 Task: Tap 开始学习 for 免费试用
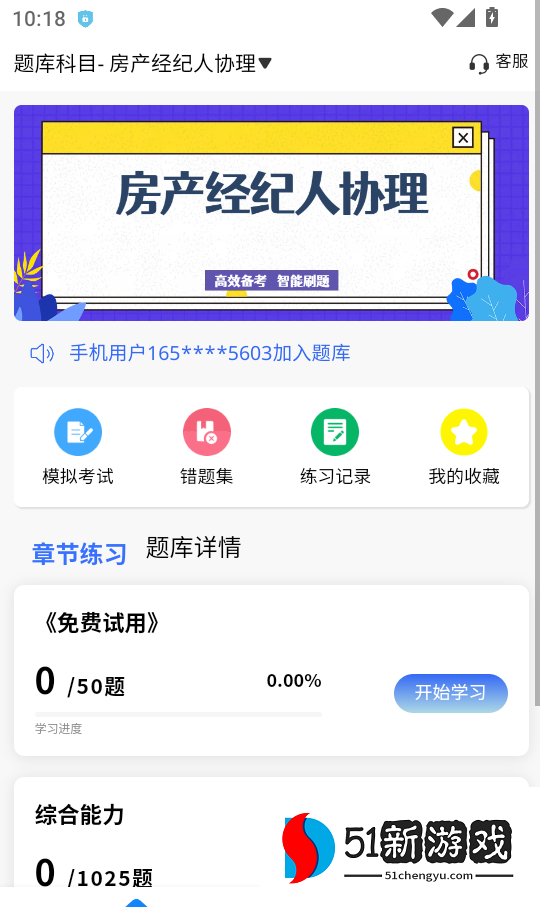[451, 693]
